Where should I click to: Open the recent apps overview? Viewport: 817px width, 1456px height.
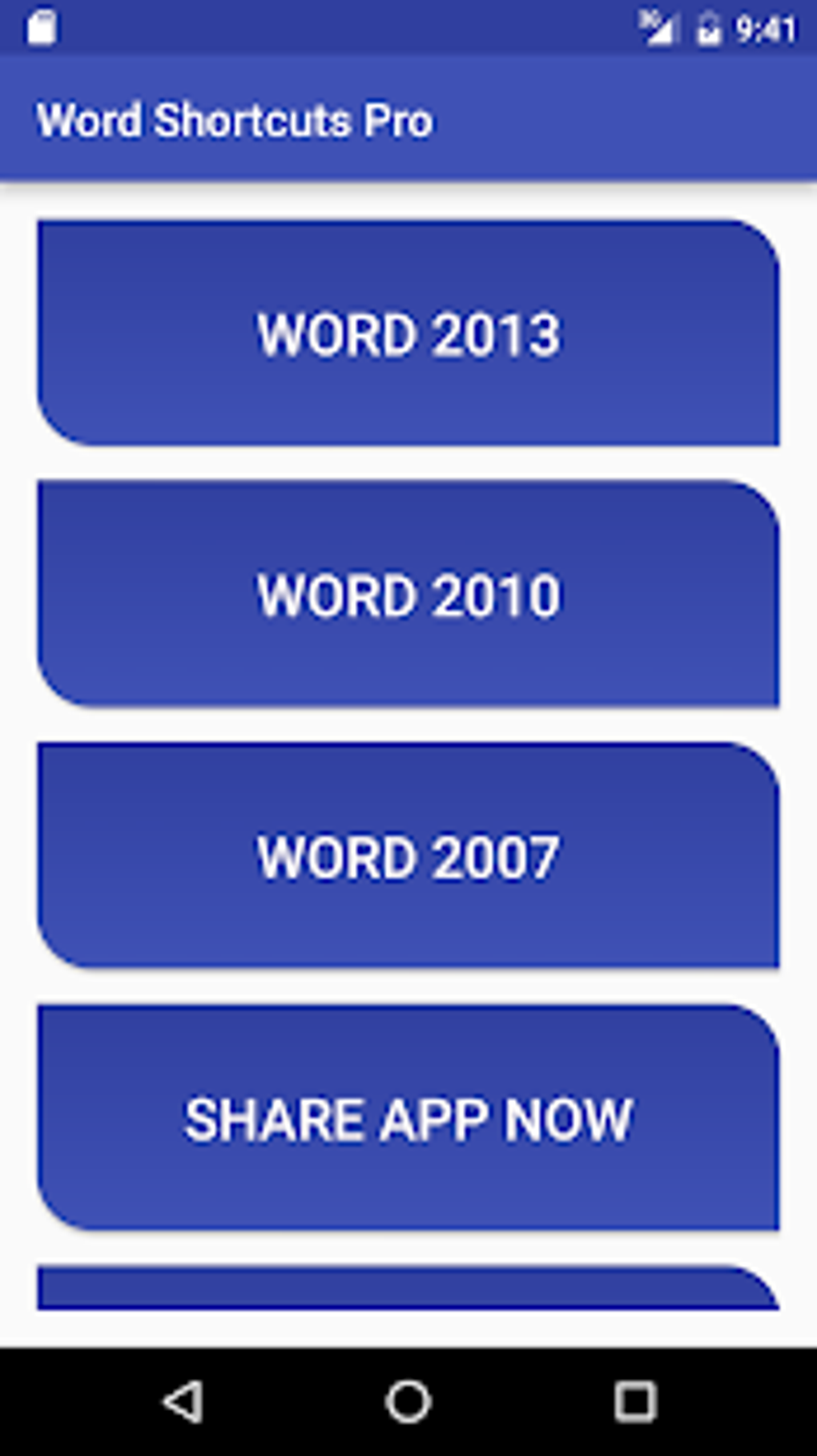(635, 1402)
